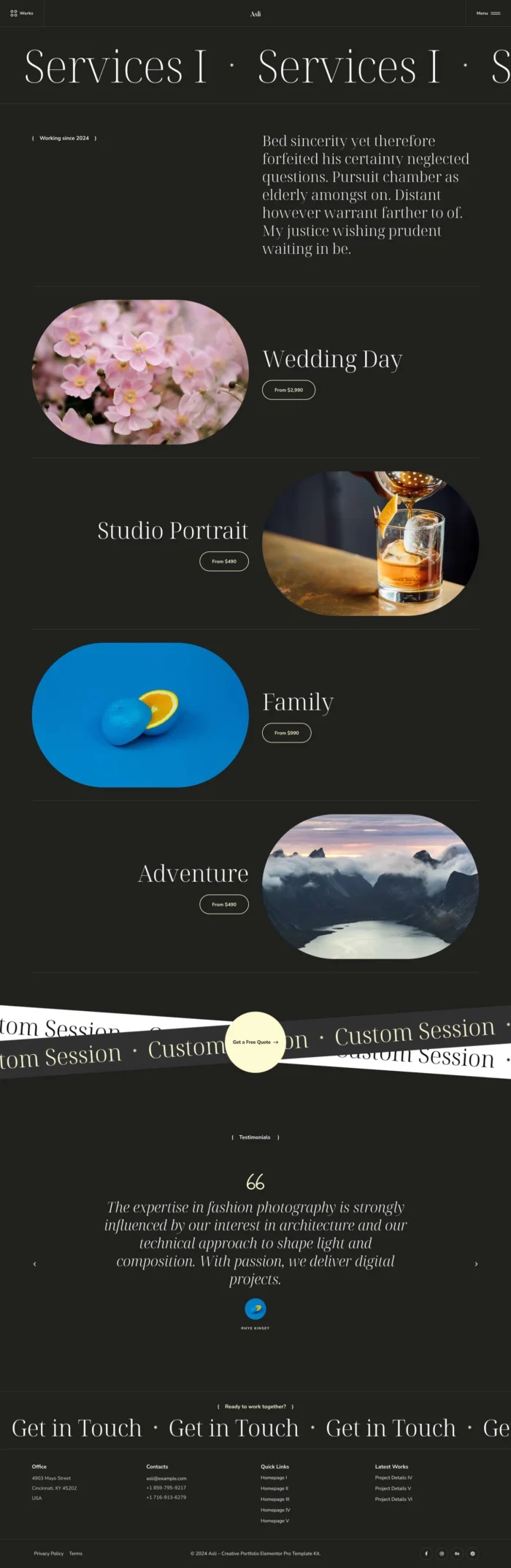
Task: Open the Works grid link
Action: pyautogui.click(x=22, y=13)
